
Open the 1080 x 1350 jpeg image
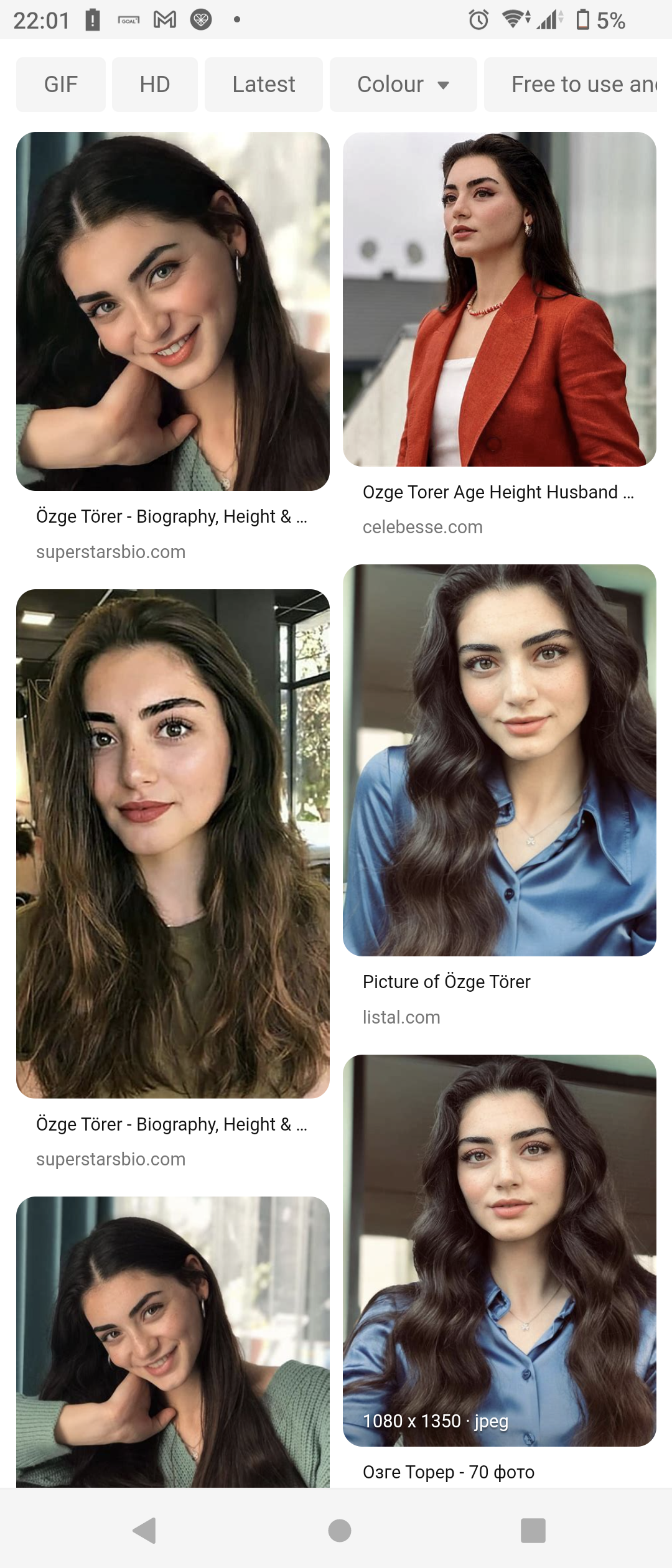click(x=500, y=1249)
